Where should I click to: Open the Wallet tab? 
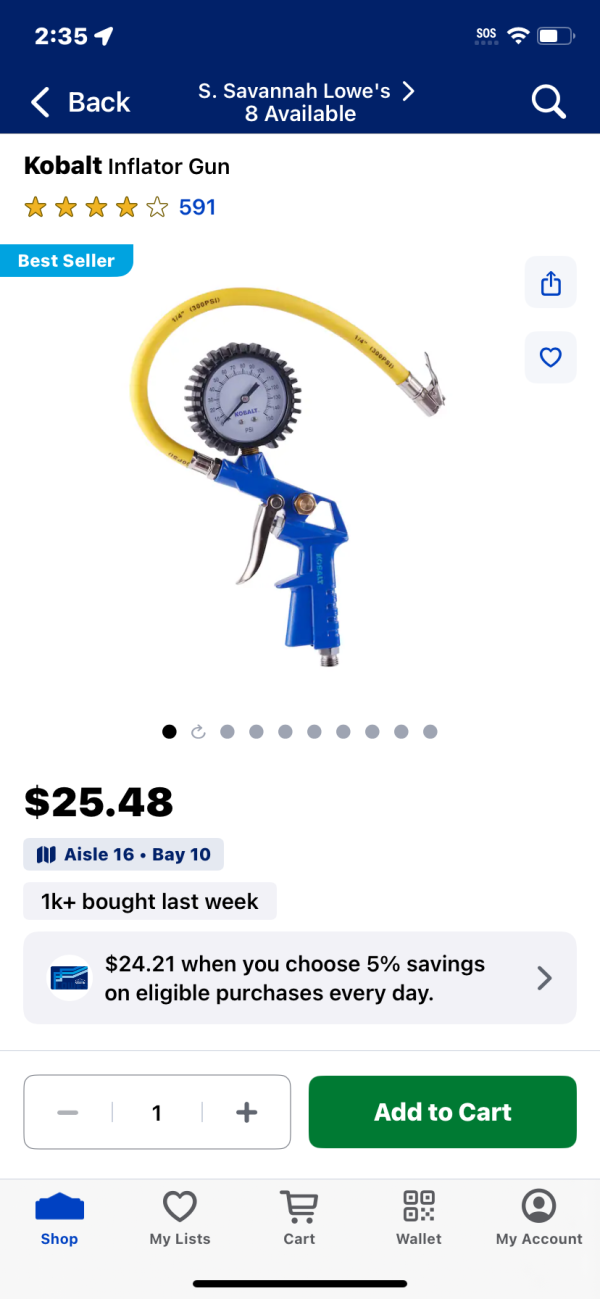[419, 1218]
